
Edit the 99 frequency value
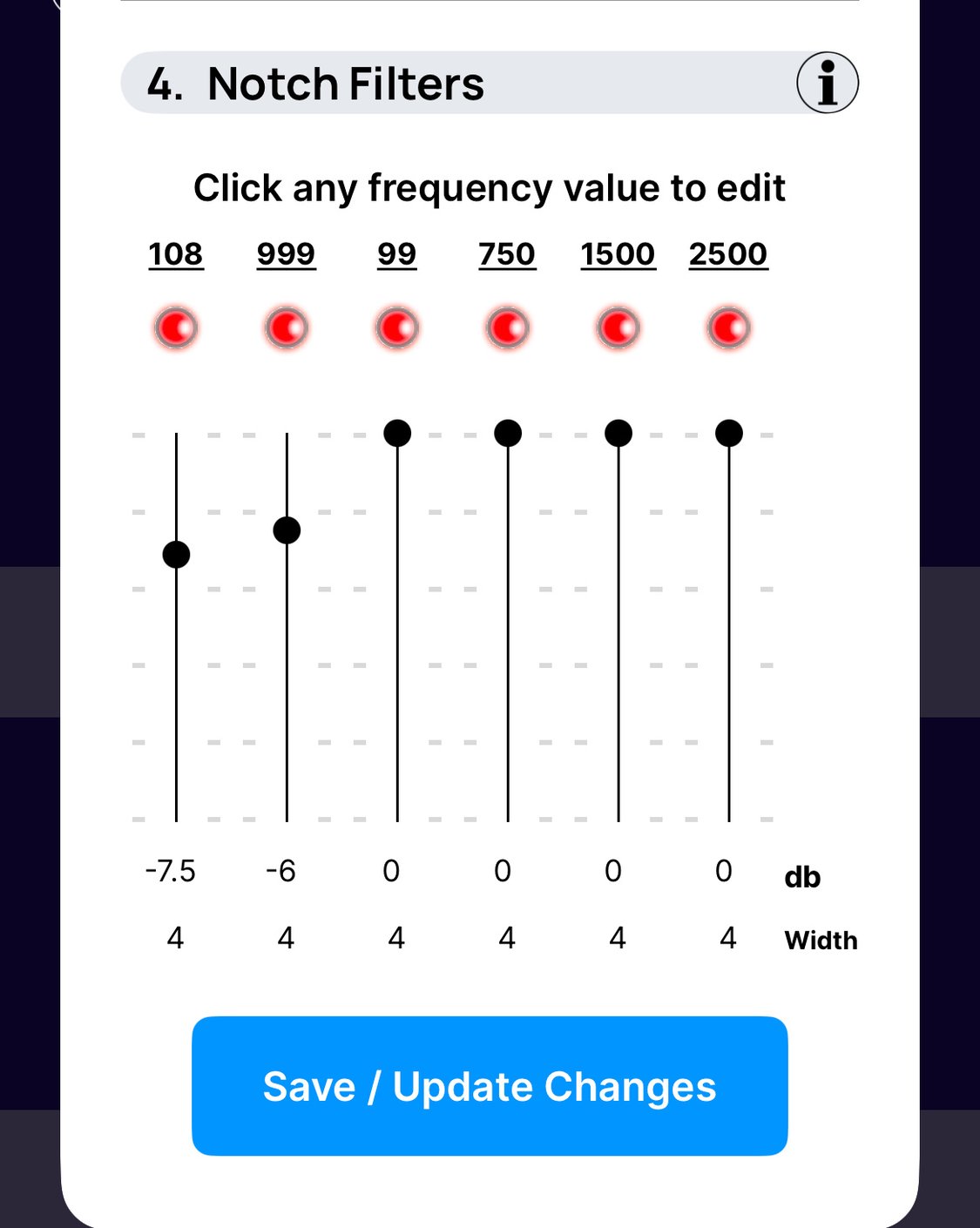tap(396, 253)
